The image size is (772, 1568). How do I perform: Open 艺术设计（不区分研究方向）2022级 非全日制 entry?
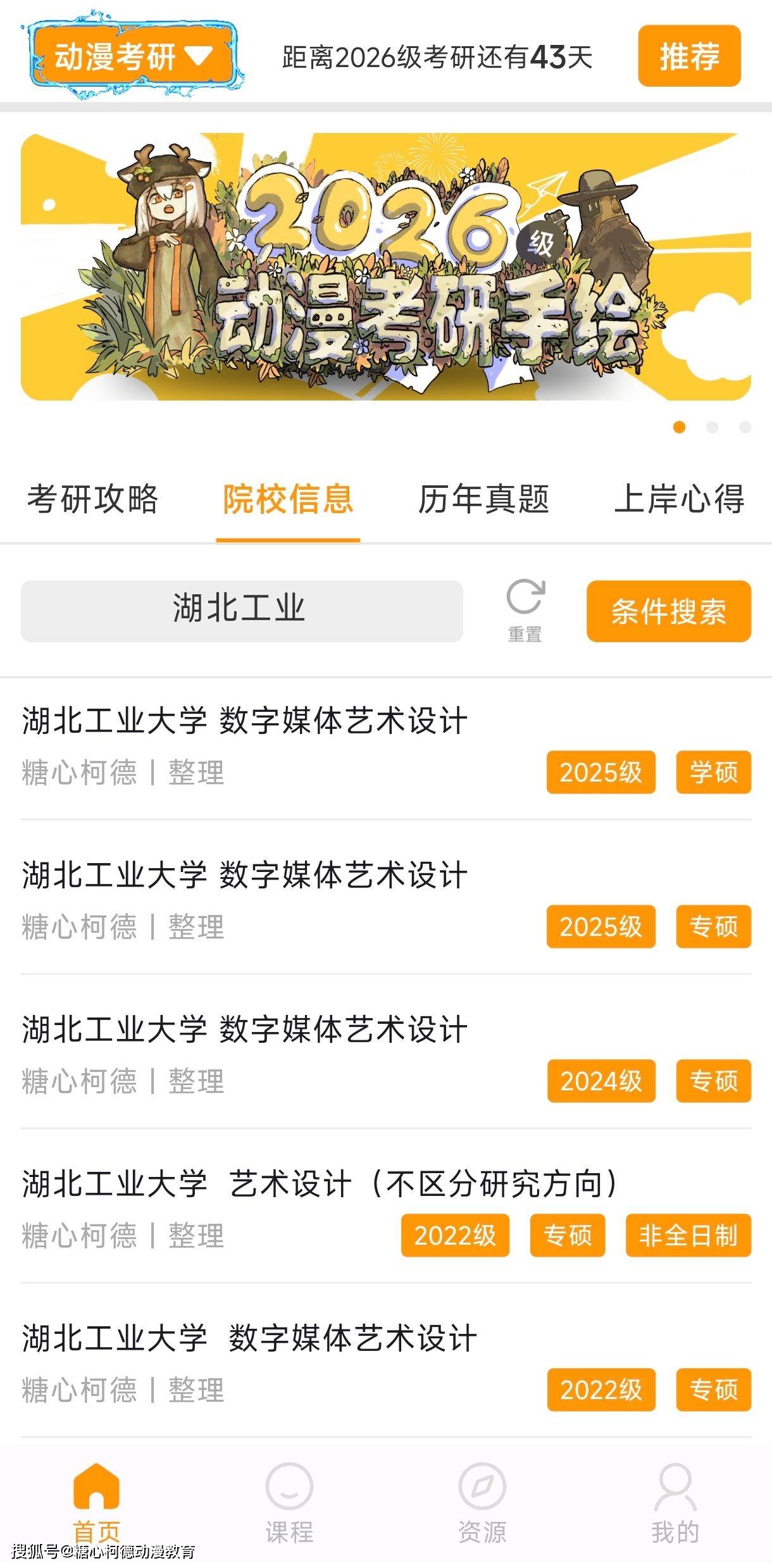pos(320,1184)
